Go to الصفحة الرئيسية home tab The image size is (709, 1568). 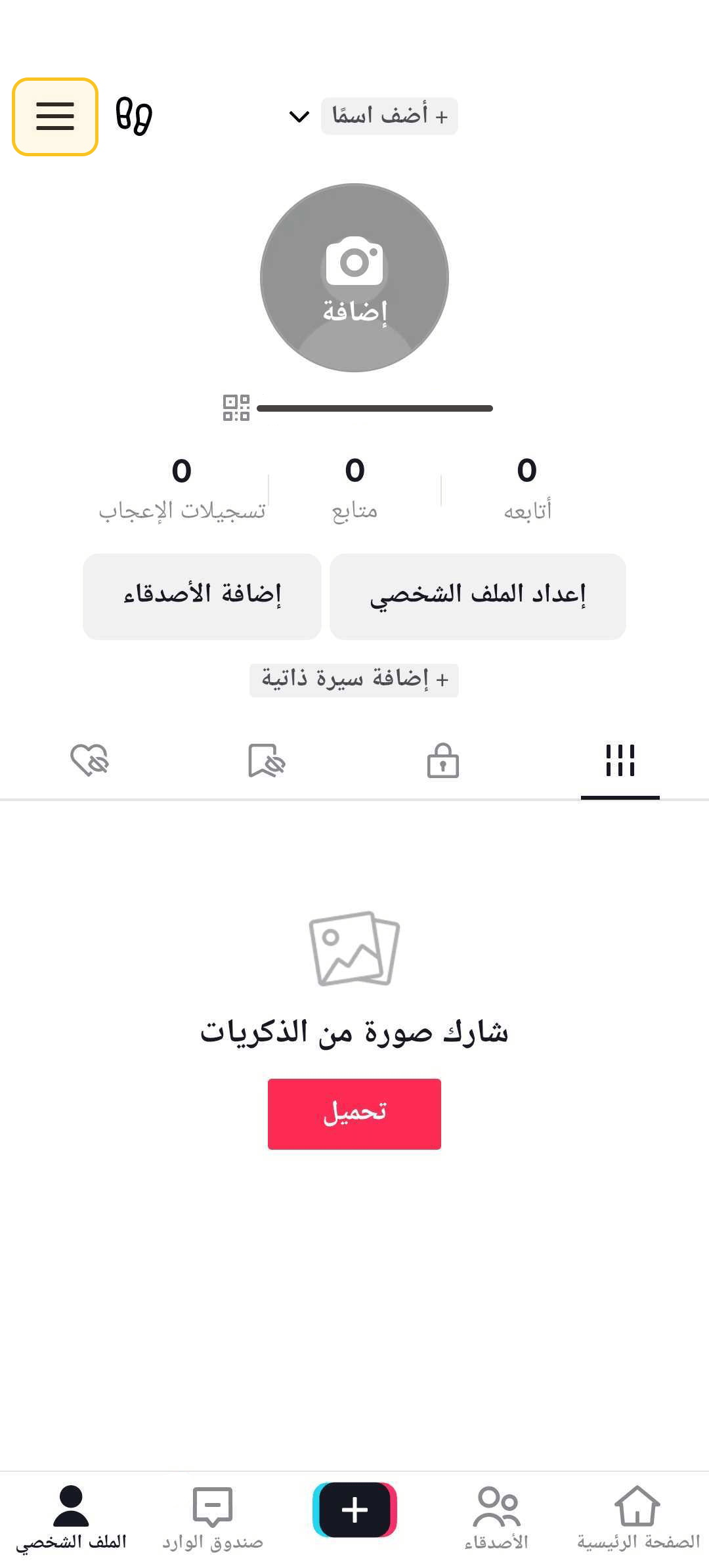click(x=638, y=1518)
